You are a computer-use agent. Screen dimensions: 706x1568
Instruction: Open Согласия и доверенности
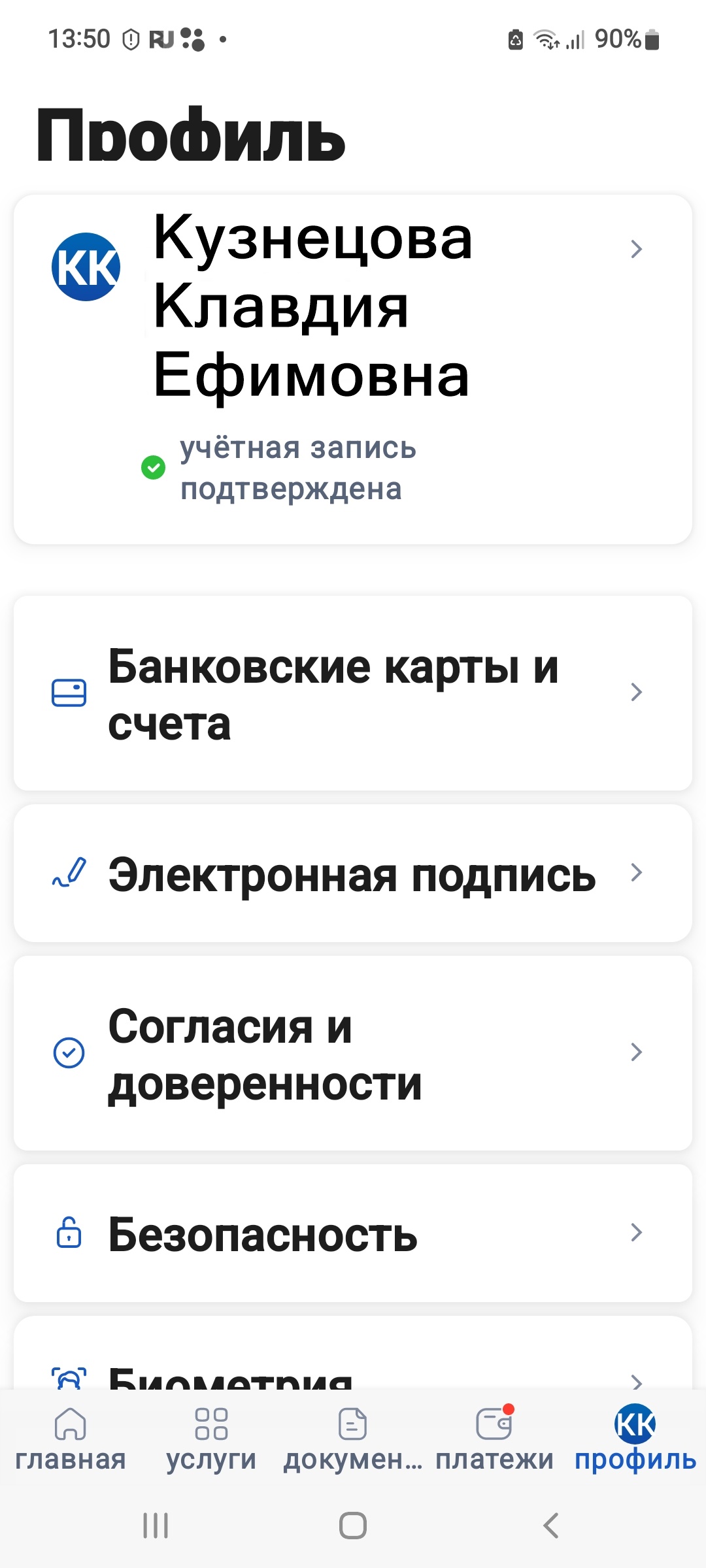point(353,1053)
